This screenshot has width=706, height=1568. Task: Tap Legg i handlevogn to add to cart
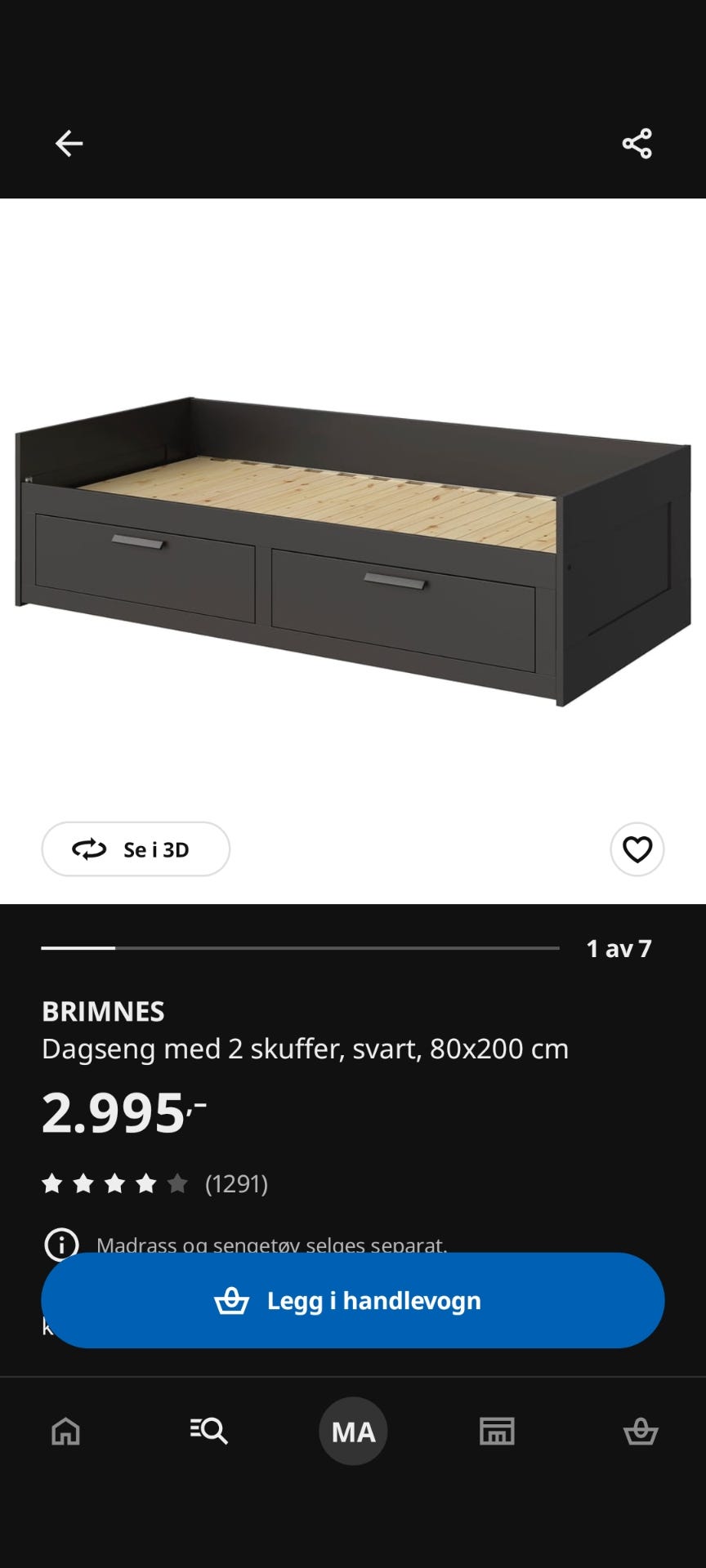(352, 1300)
